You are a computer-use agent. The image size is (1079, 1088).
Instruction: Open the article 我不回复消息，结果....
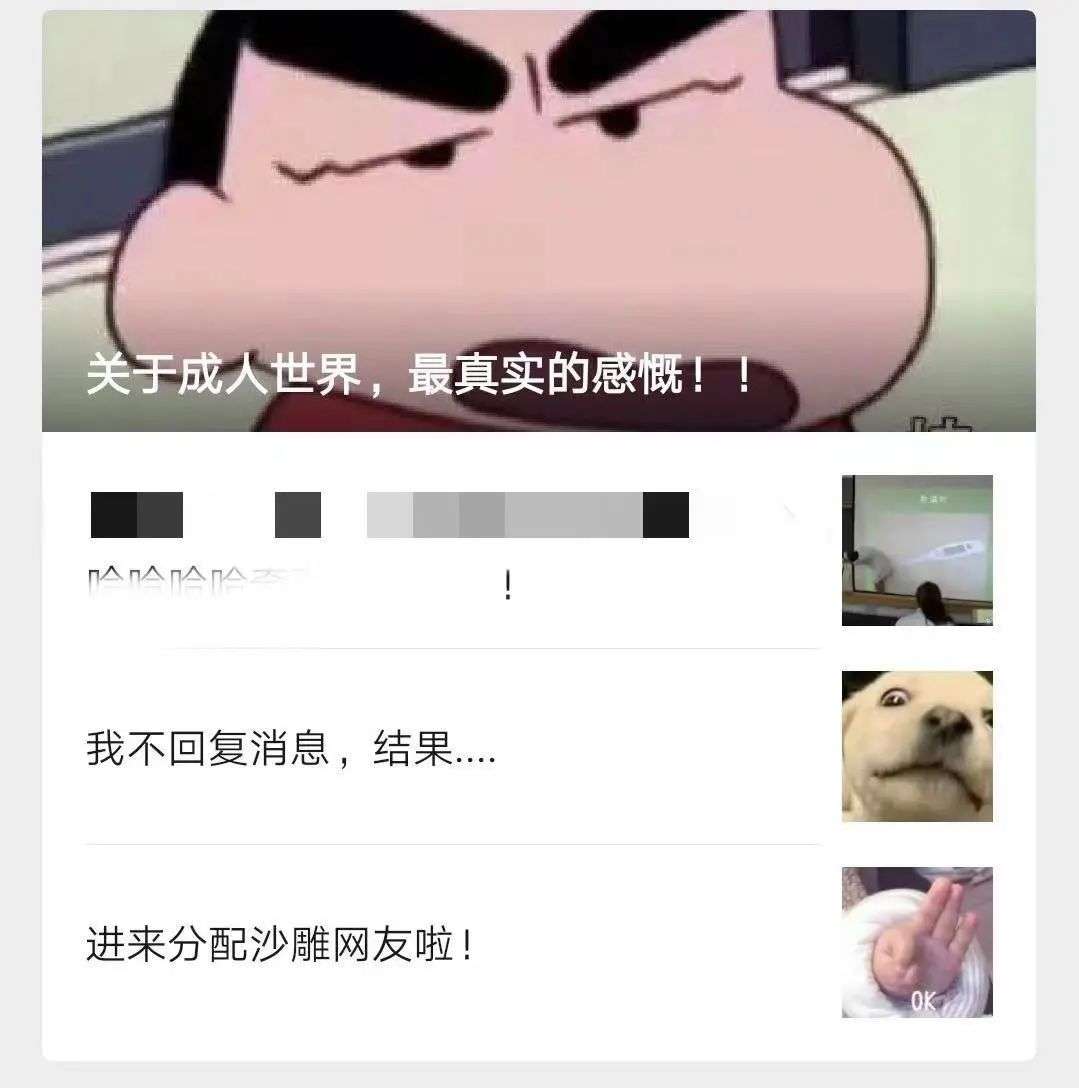(x=538, y=747)
